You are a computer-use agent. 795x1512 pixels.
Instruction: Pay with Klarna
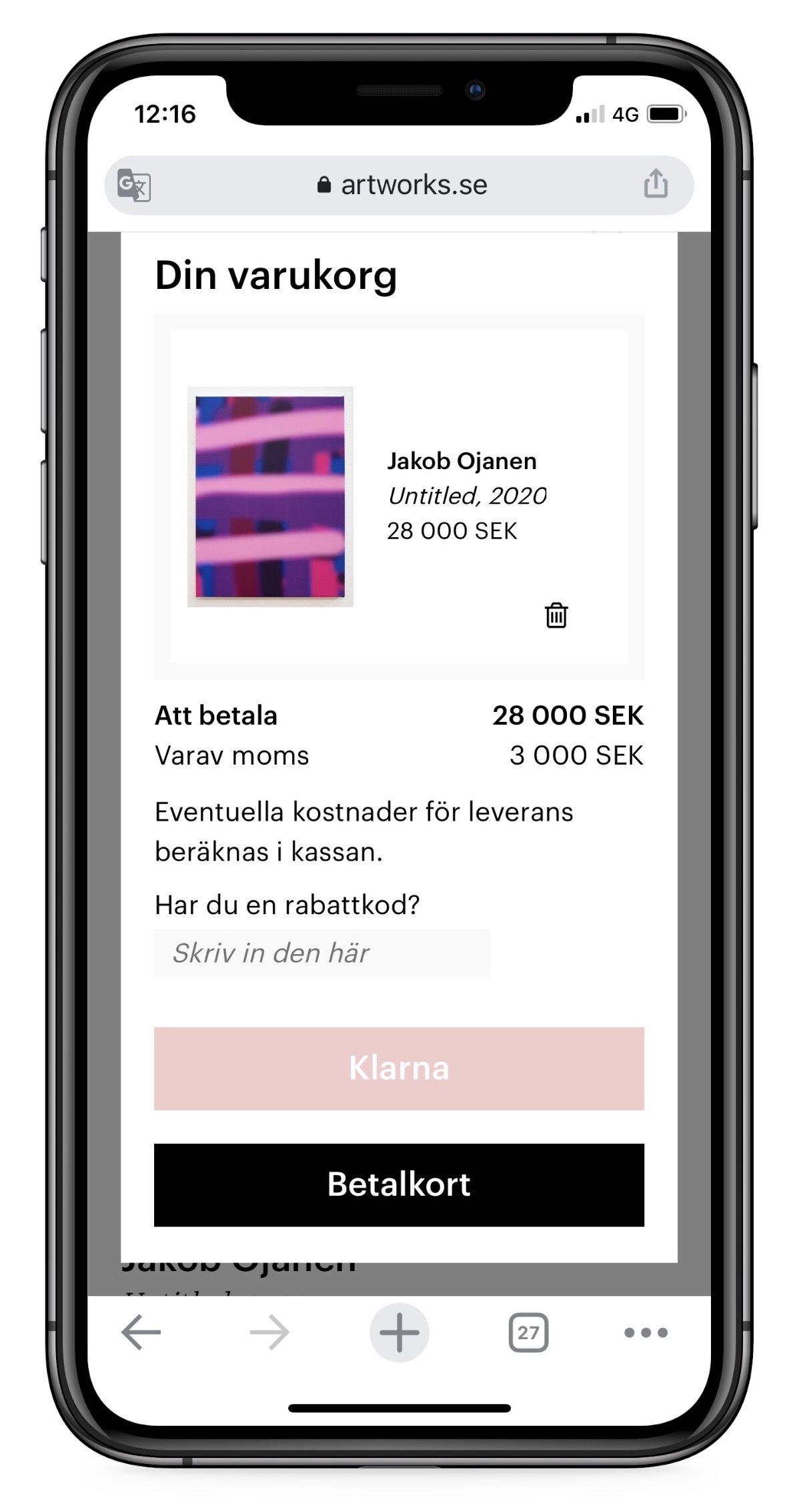tap(399, 1068)
